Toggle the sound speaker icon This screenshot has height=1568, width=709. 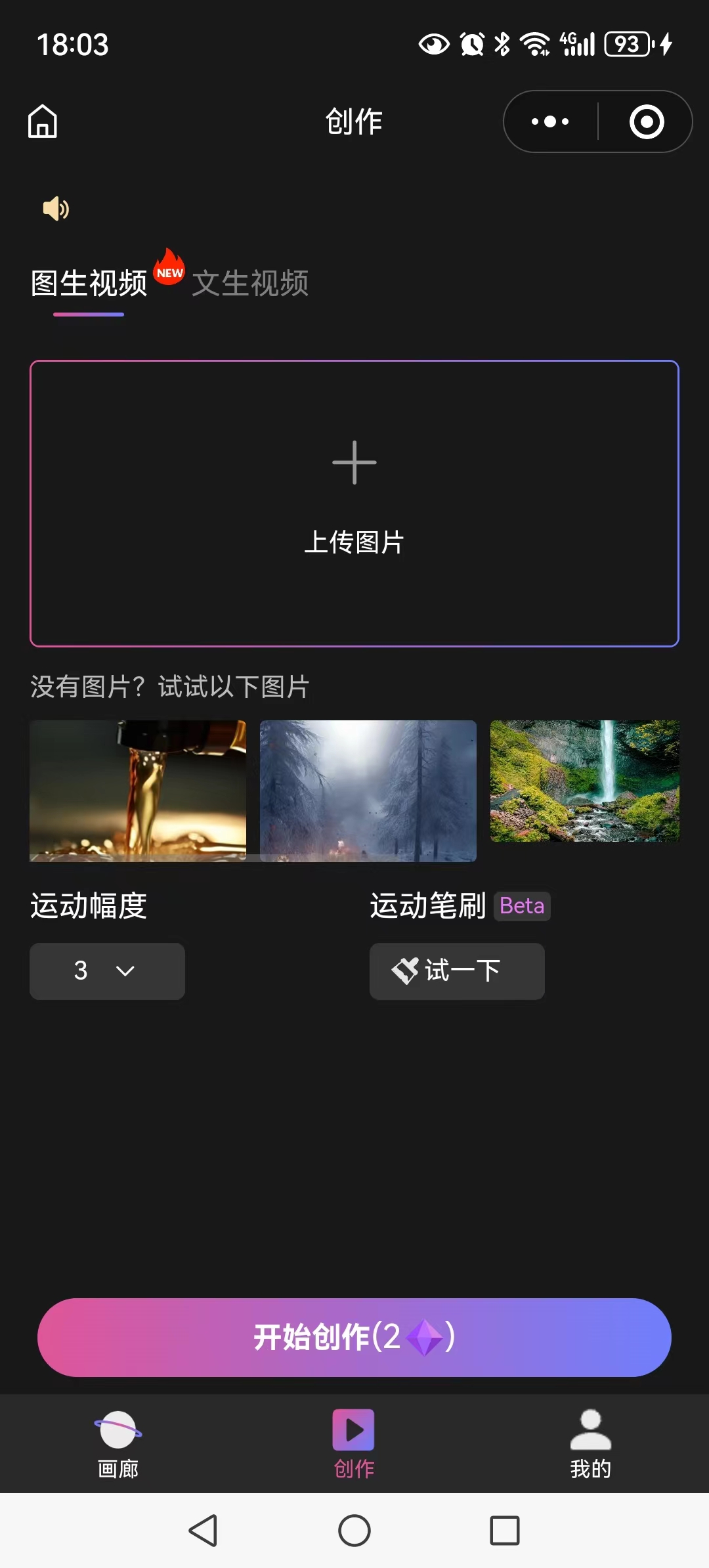[56, 209]
